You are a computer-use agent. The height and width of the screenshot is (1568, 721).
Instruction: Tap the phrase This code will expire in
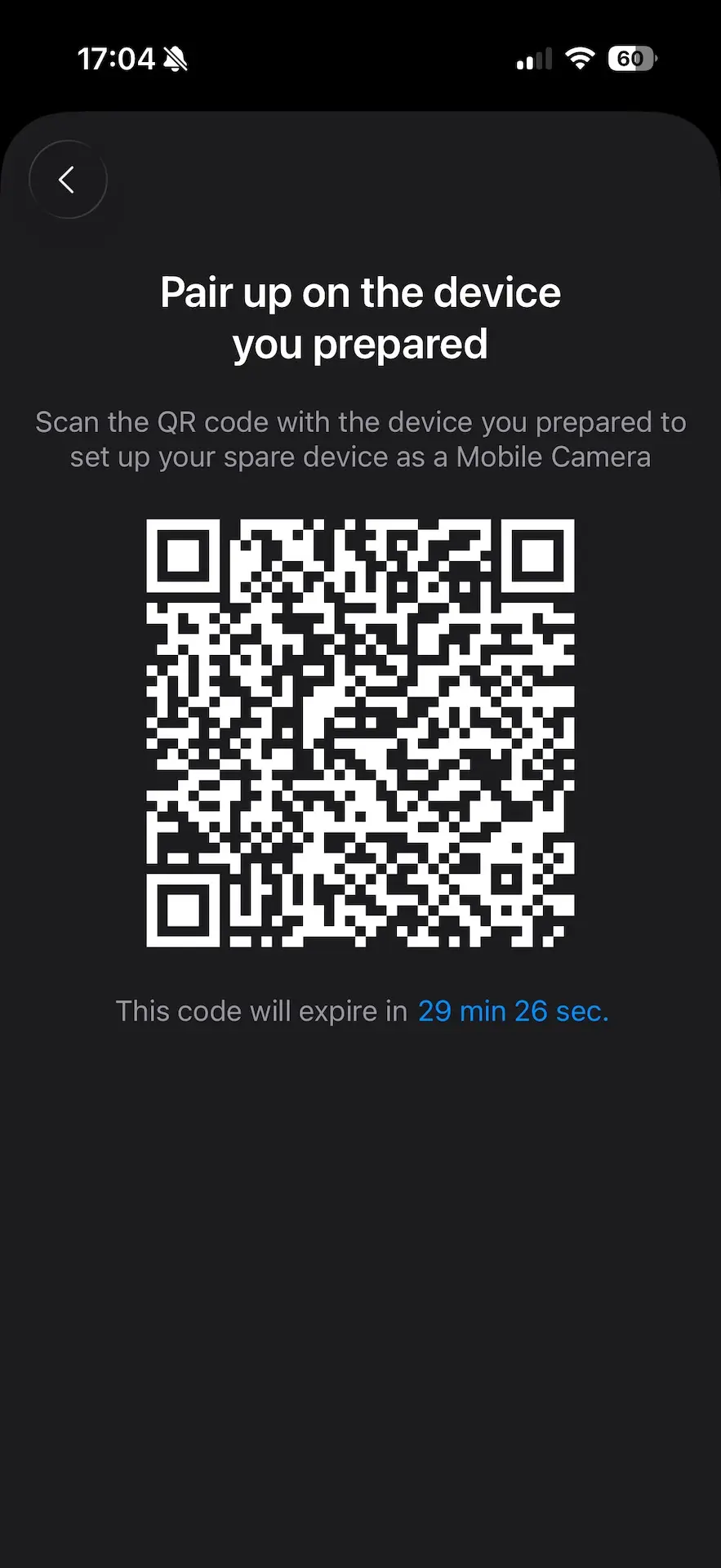(x=261, y=1011)
